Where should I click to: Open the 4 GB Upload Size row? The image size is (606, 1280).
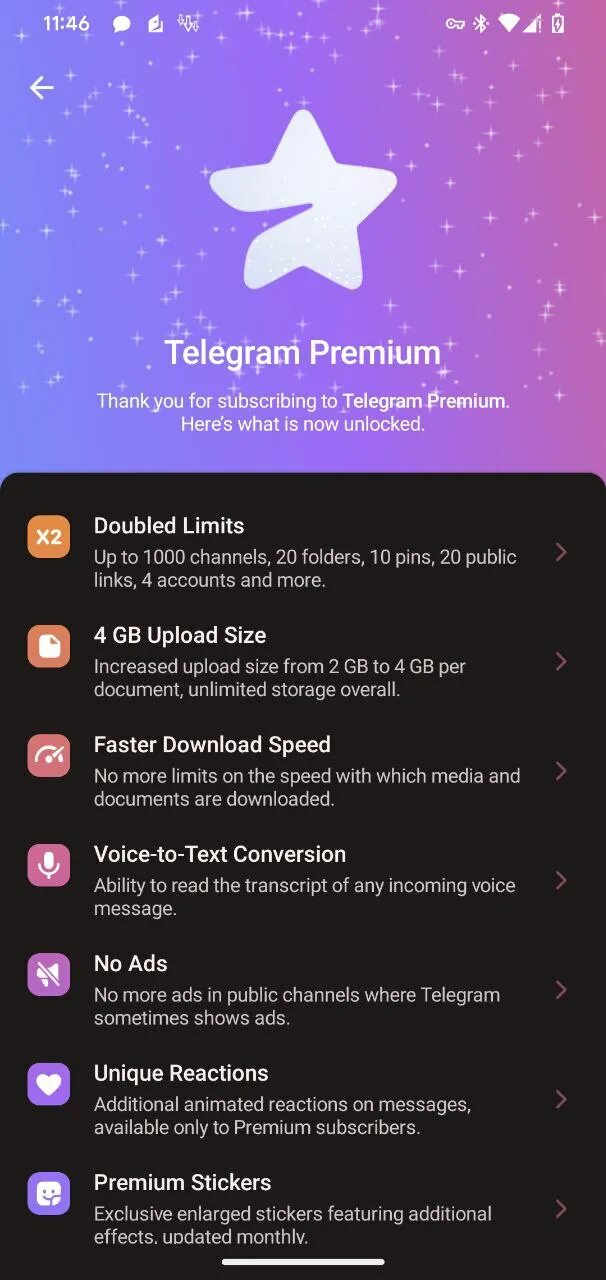(x=303, y=662)
